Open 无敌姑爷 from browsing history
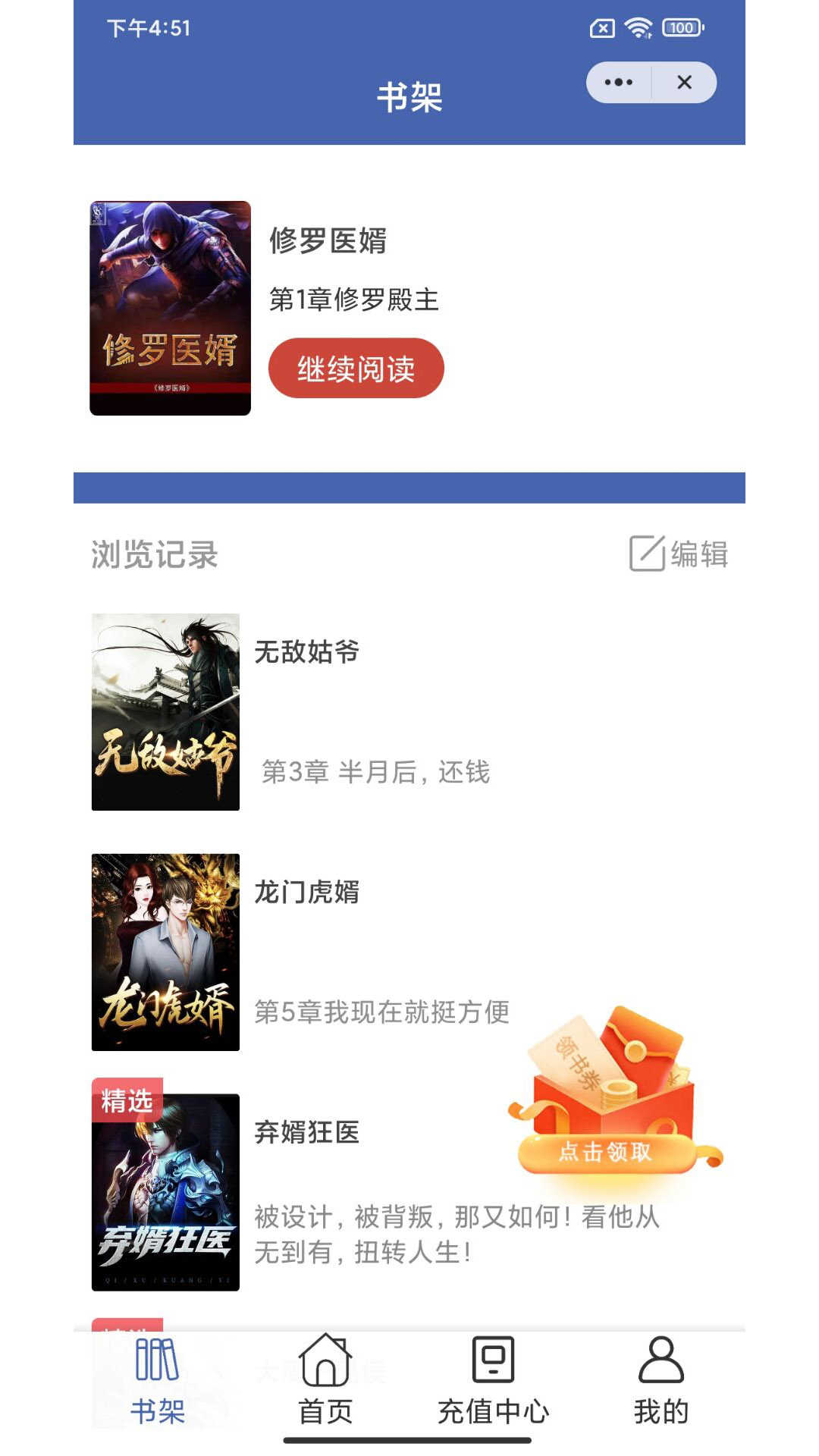The height and width of the screenshot is (1456, 819). click(306, 652)
